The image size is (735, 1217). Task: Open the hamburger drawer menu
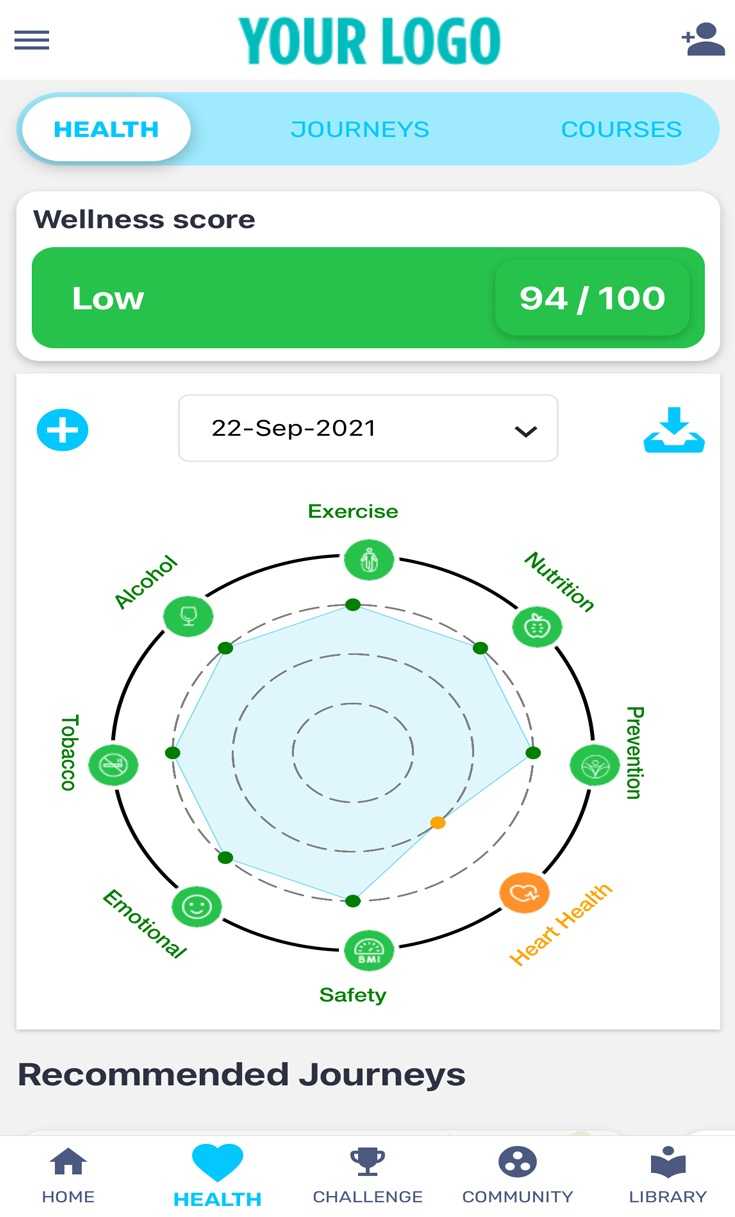tap(32, 40)
